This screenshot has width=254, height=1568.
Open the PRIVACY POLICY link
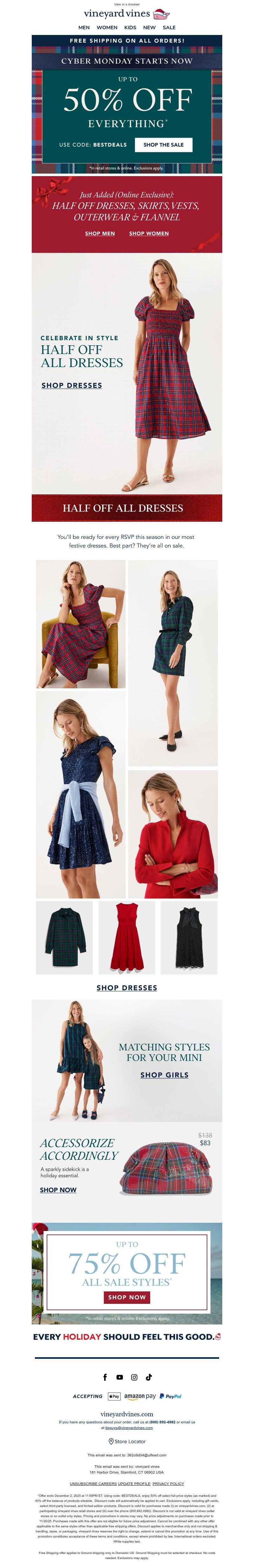coord(168,1483)
